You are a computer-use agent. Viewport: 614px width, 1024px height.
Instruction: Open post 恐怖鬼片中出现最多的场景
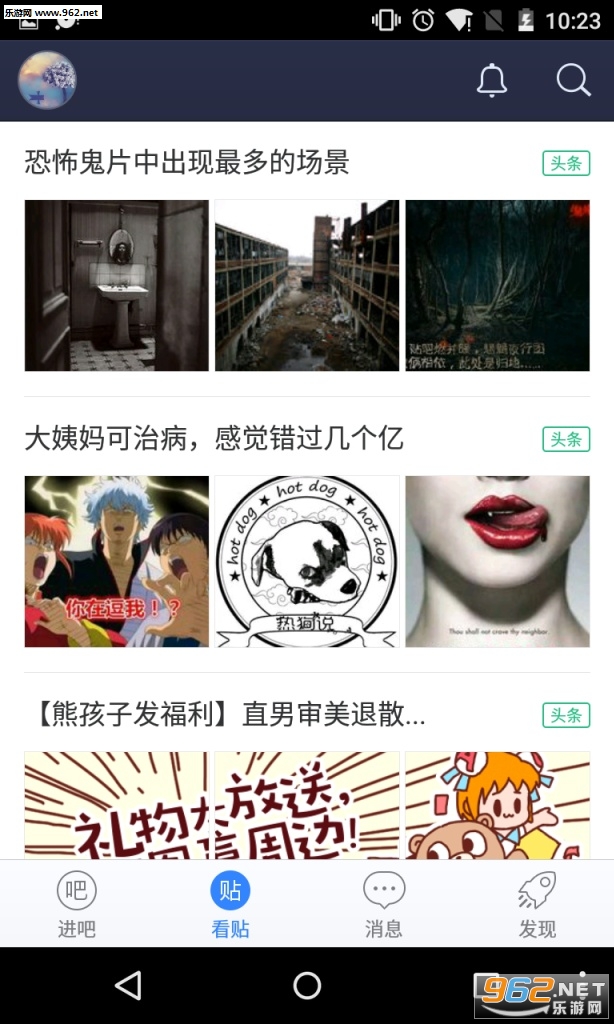tap(187, 162)
